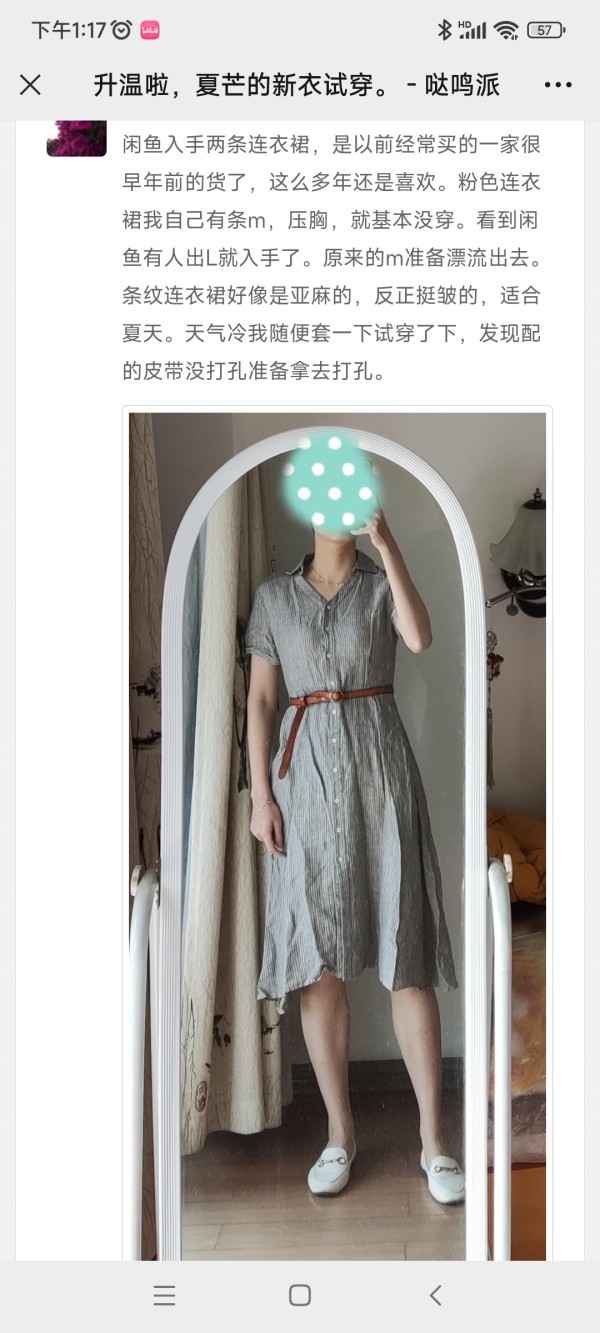Viewport: 600px width, 1333px height.
Task: Open the poster's avatar profile
Action: [x=76, y=138]
